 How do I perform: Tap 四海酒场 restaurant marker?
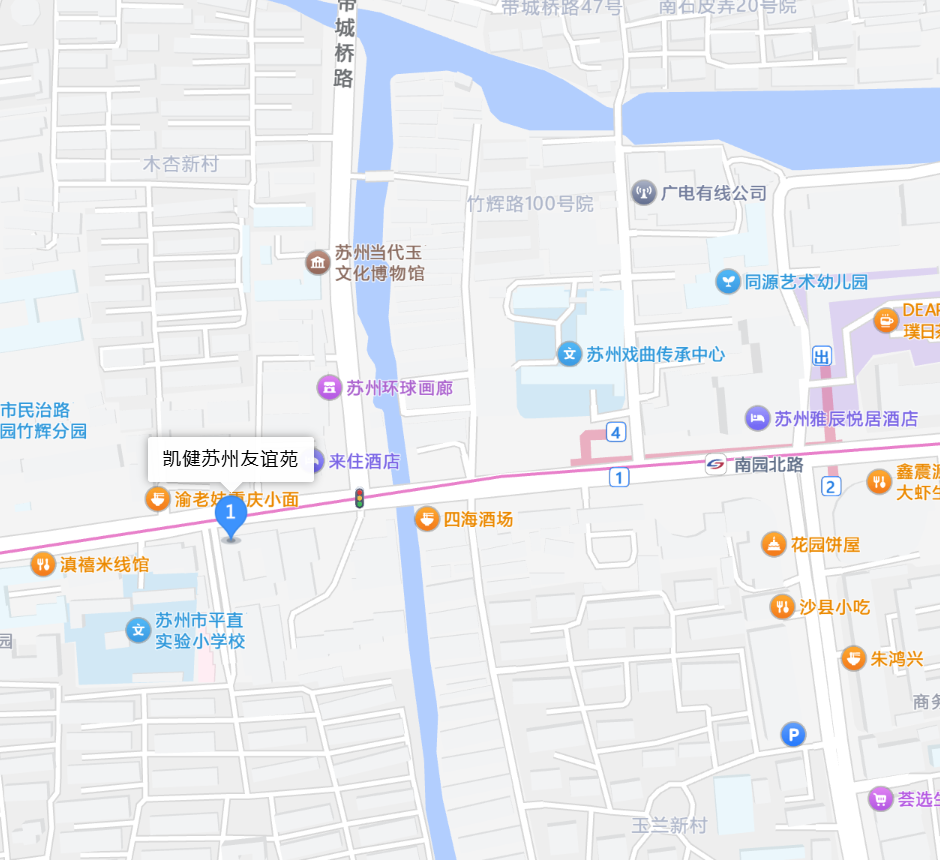(x=427, y=519)
